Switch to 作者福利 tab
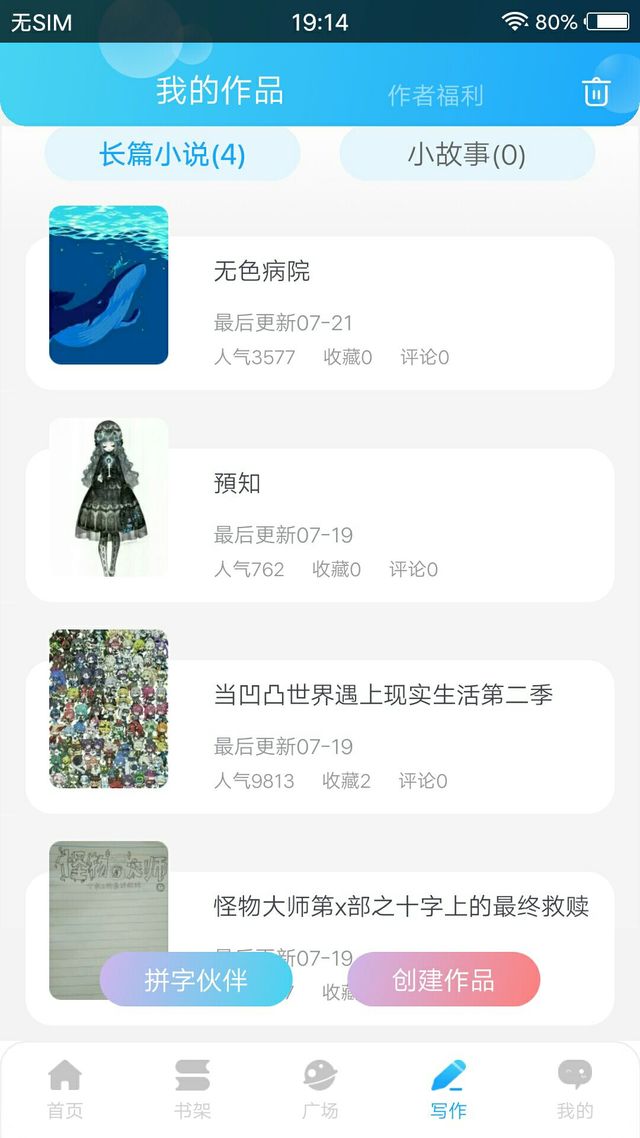Image resolution: width=640 pixels, height=1138 pixels. pos(435,96)
